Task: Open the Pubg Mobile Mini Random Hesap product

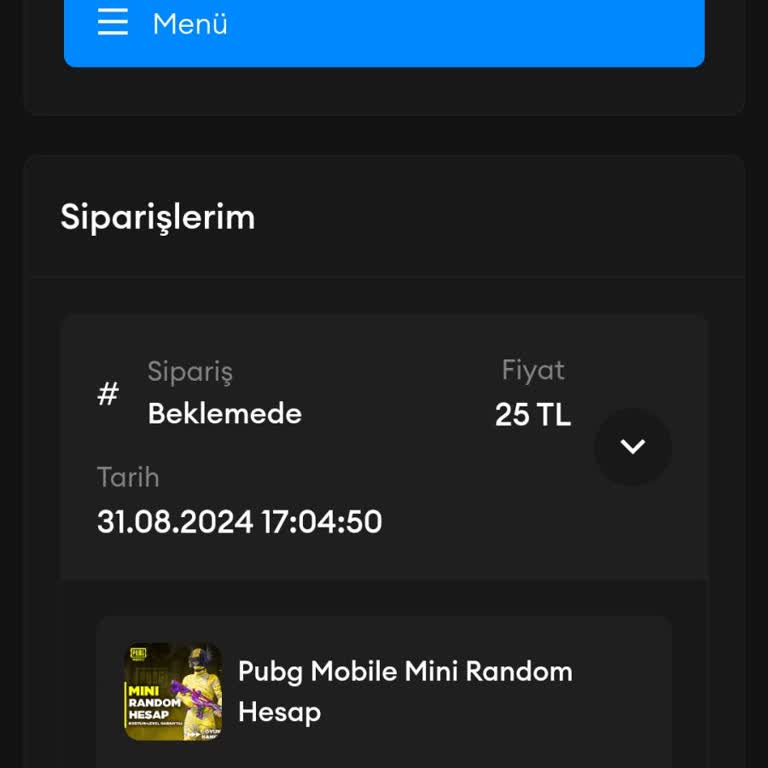Action: click(x=404, y=691)
